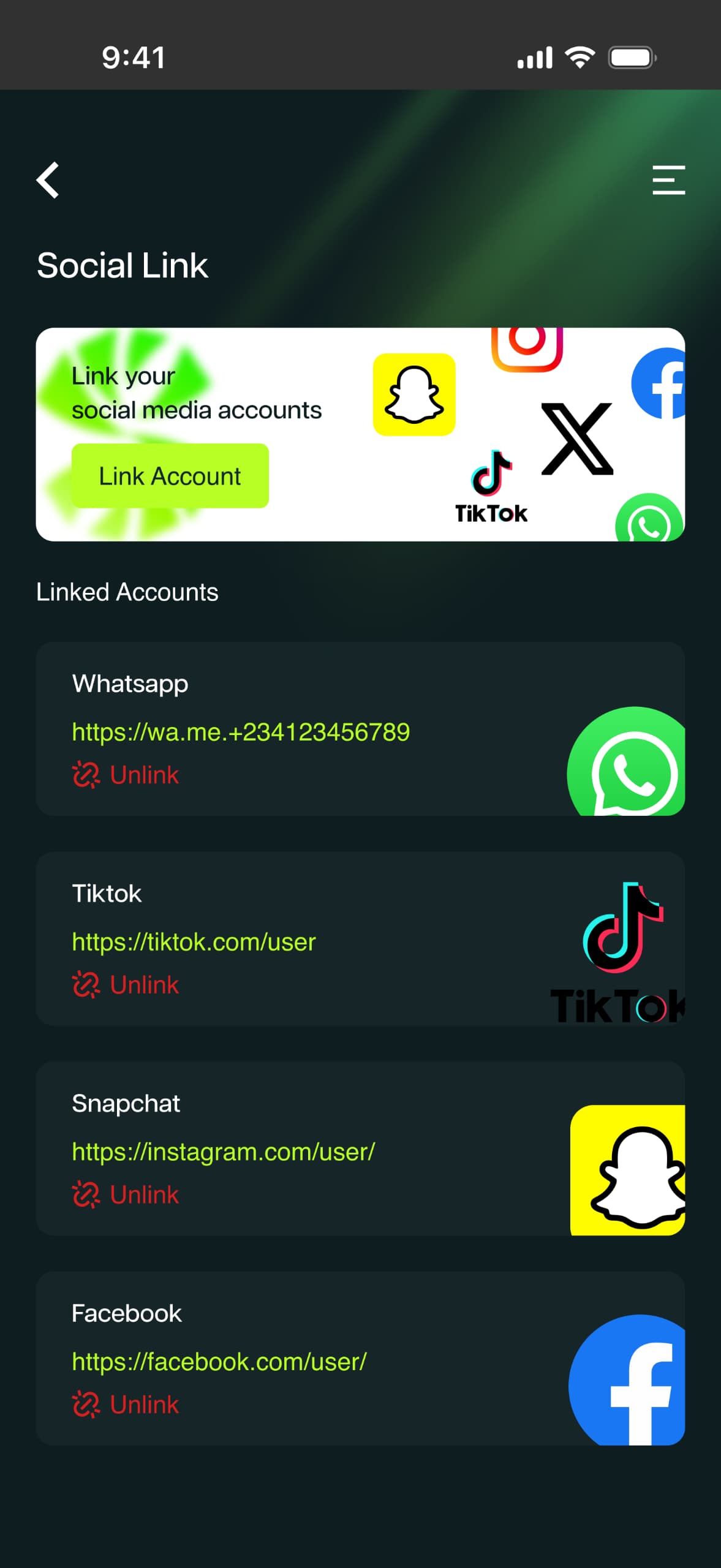Open the menu icon in header
721x1568 pixels.
[668, 180]
